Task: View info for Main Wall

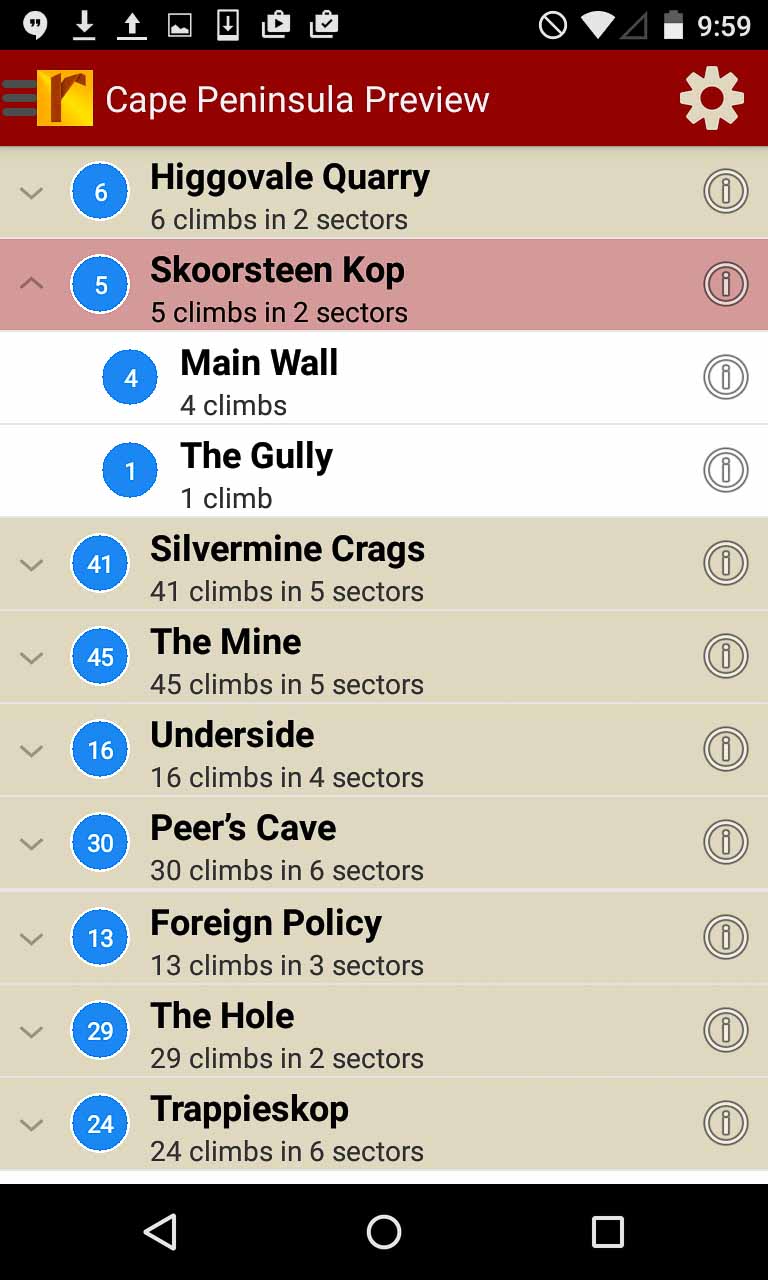Action: [725, 377]
